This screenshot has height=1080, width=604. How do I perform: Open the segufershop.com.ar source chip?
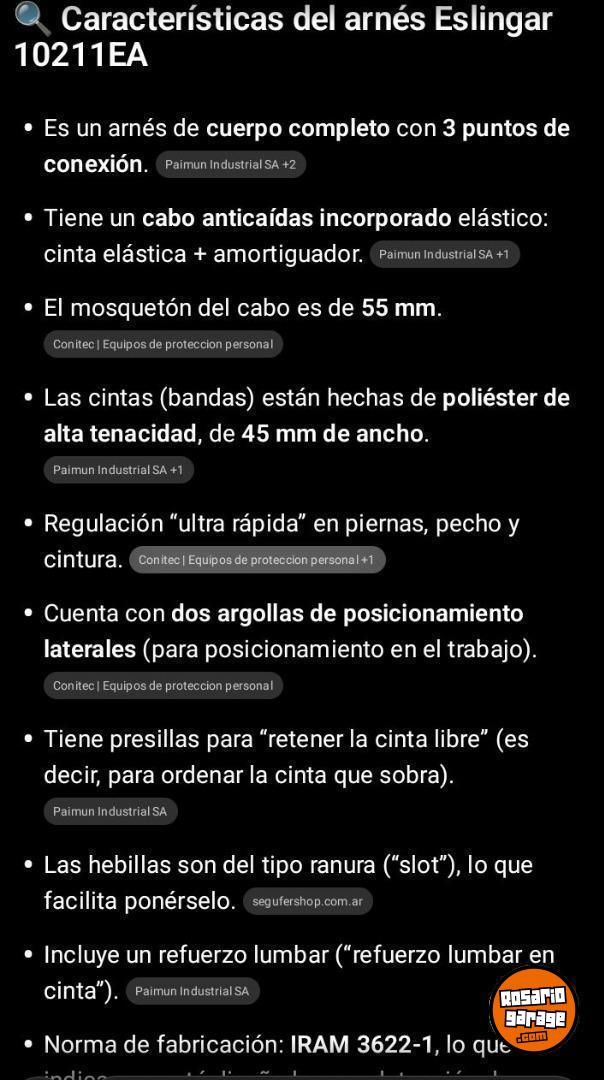(307, 902)
